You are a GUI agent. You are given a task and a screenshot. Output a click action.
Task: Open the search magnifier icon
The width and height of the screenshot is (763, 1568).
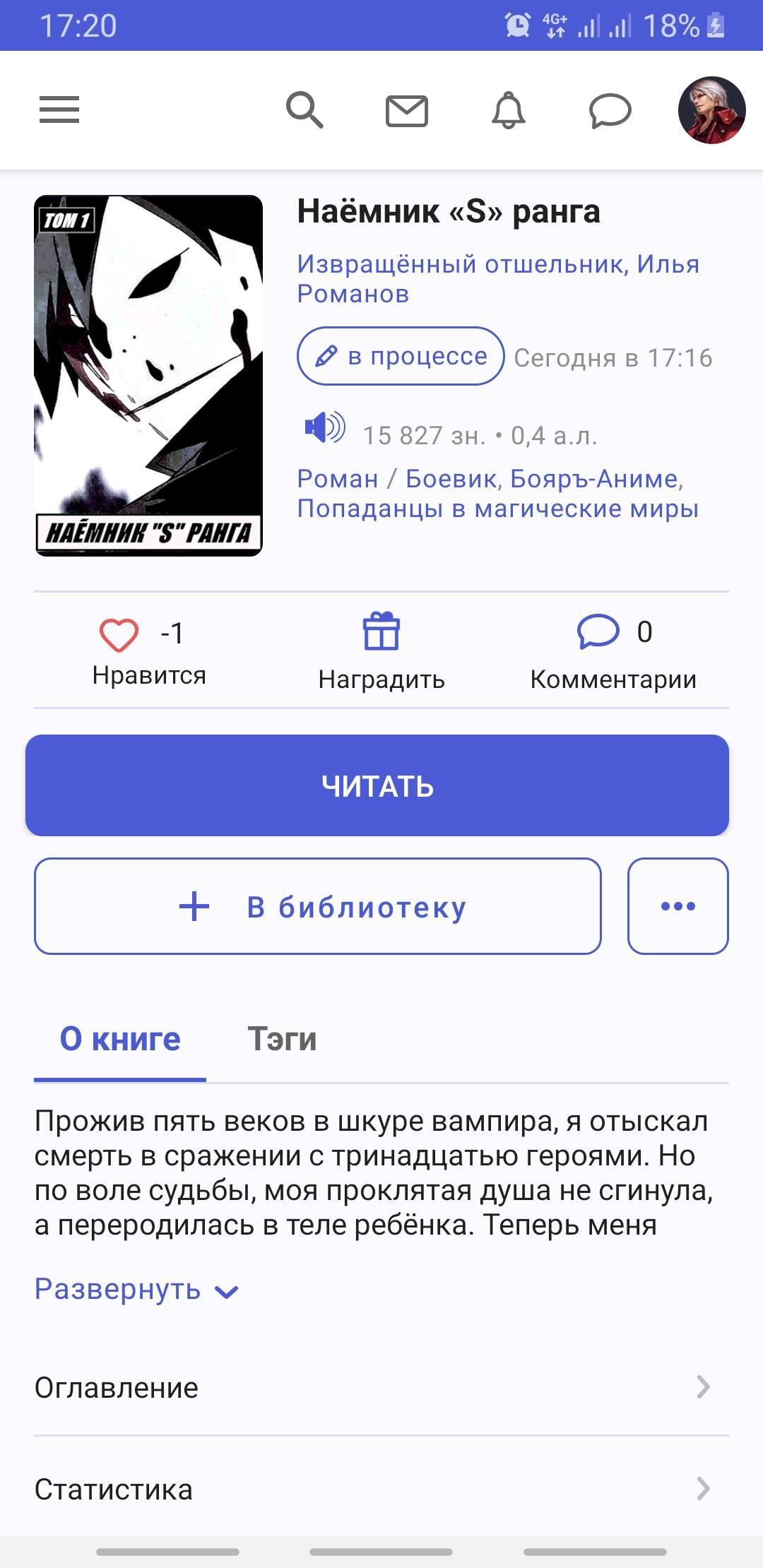[x=304, y=110]
